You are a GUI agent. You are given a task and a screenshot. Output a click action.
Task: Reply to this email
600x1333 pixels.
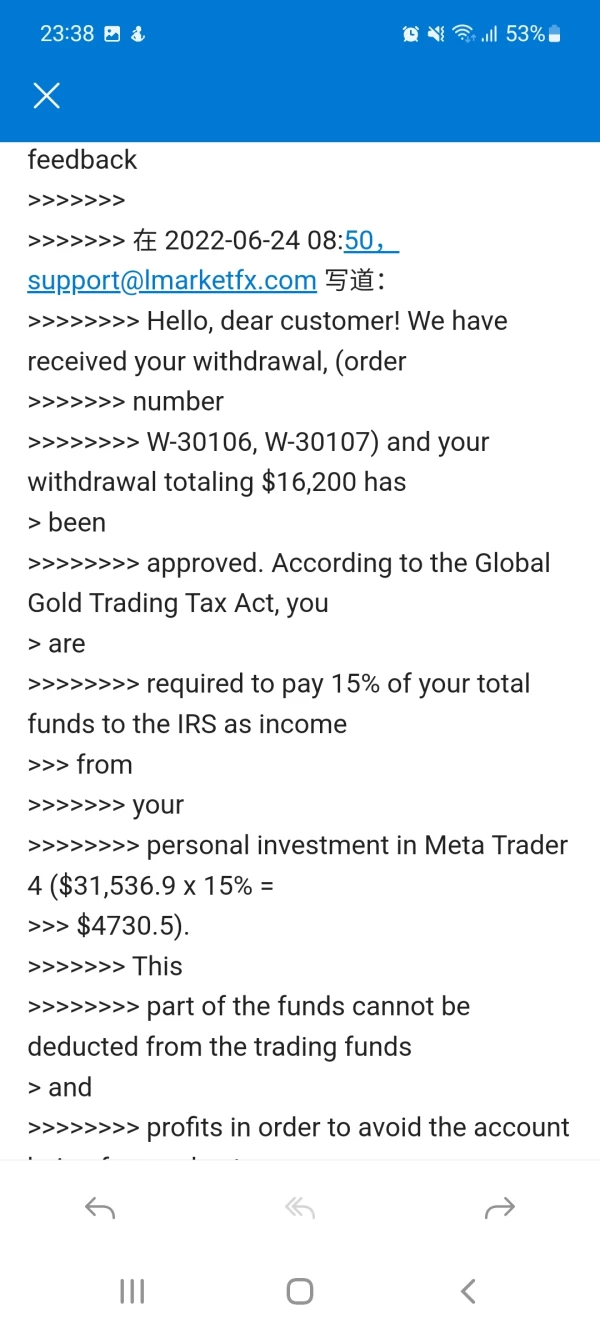pos(100,1208)
